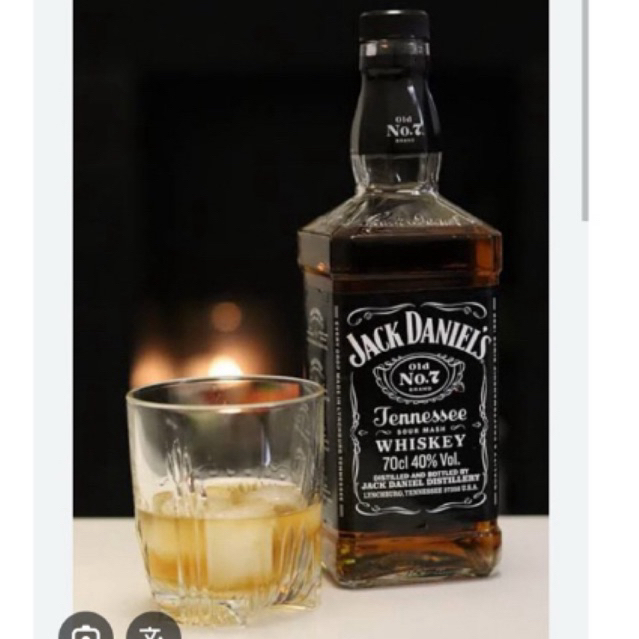This screenshot has width=639, height=639.
Task: Search this image with Lens camera icon
Action: [84, 630]
